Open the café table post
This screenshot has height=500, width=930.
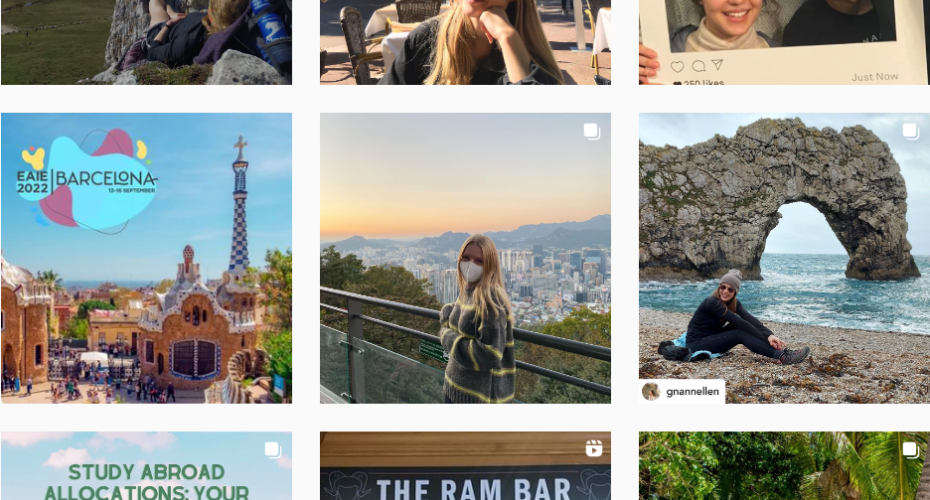coord(465,42)
